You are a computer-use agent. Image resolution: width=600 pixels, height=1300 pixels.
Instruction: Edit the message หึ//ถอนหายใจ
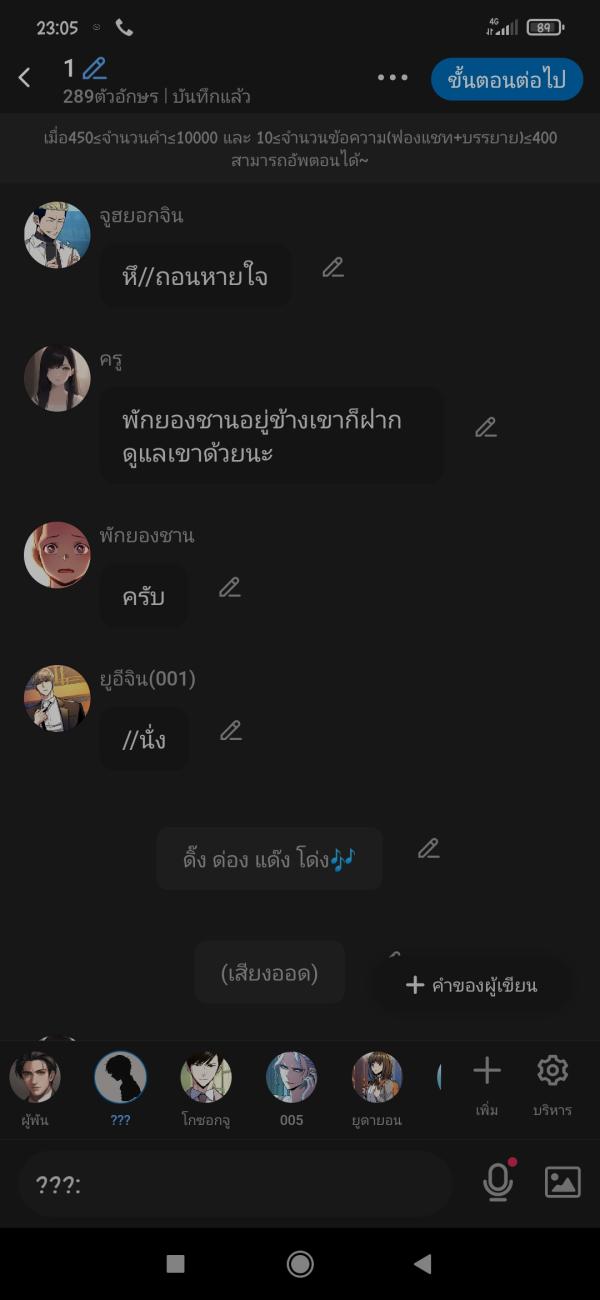pyautogui.click(x=333, y=267)
